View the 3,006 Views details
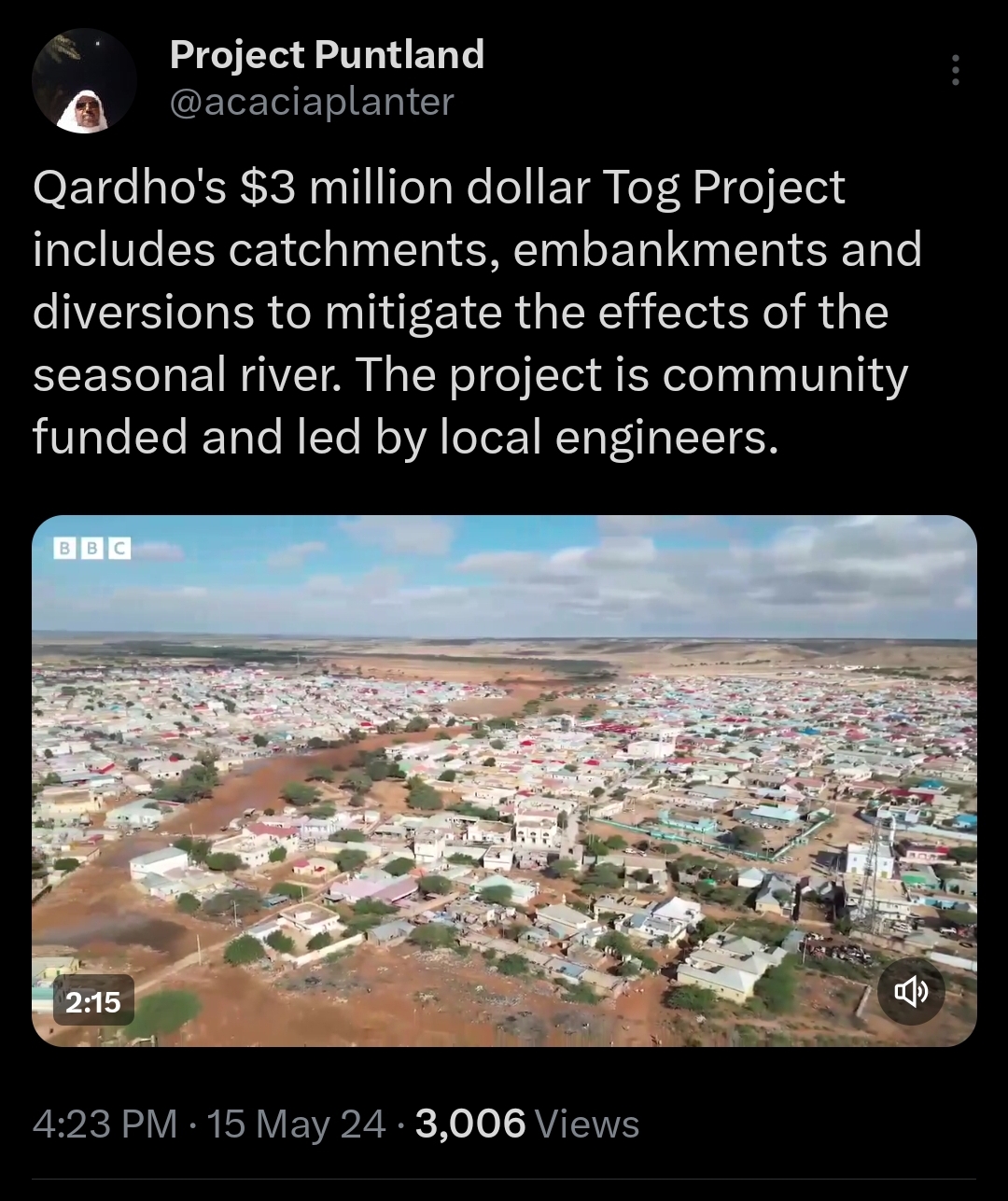The image size is (1008, 1201). click(x=526, y=1124)
